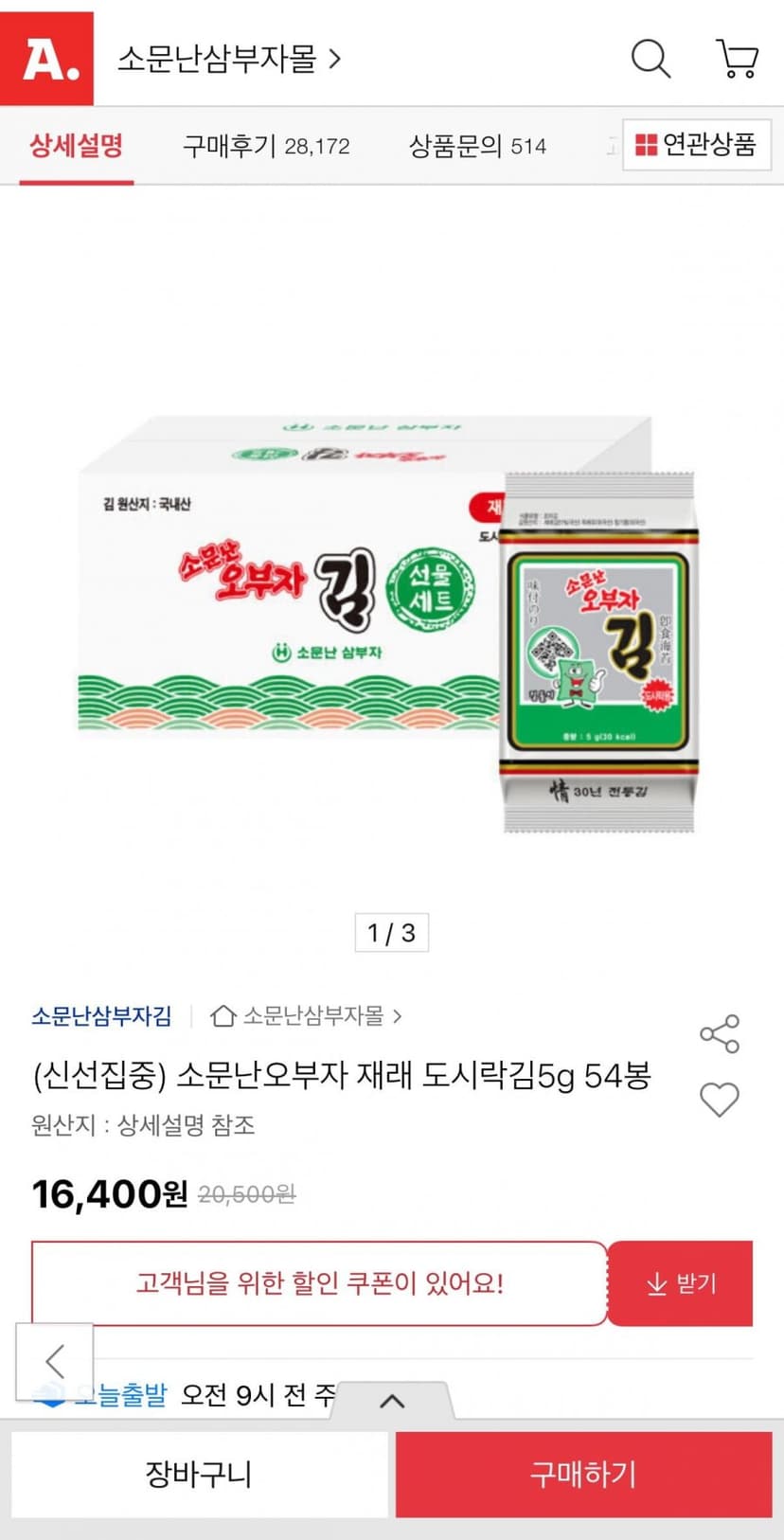
Task: Buy now with 구매하기
Action: 583,1475
